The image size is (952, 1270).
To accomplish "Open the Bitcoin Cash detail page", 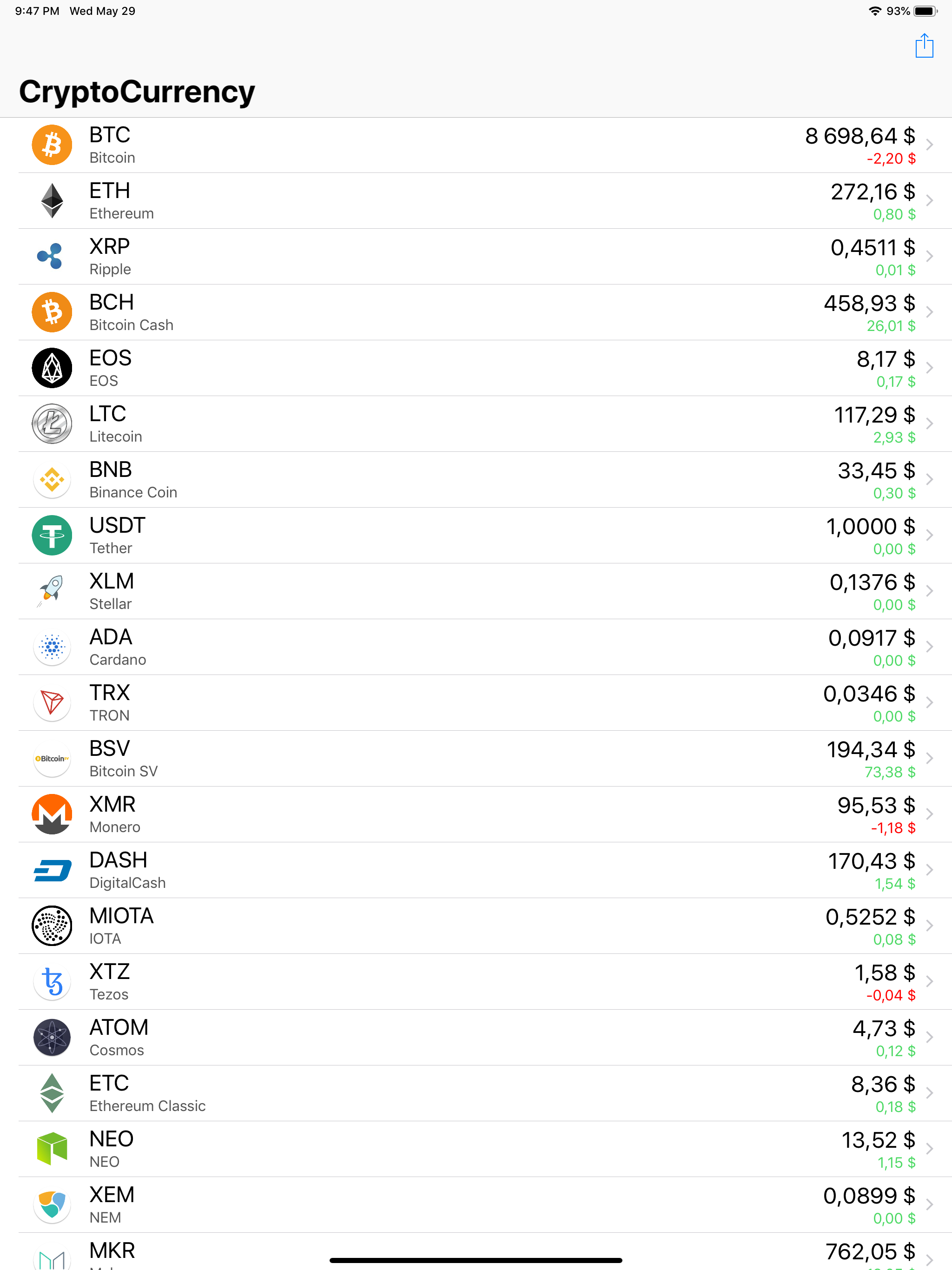I will pos(459,312).
